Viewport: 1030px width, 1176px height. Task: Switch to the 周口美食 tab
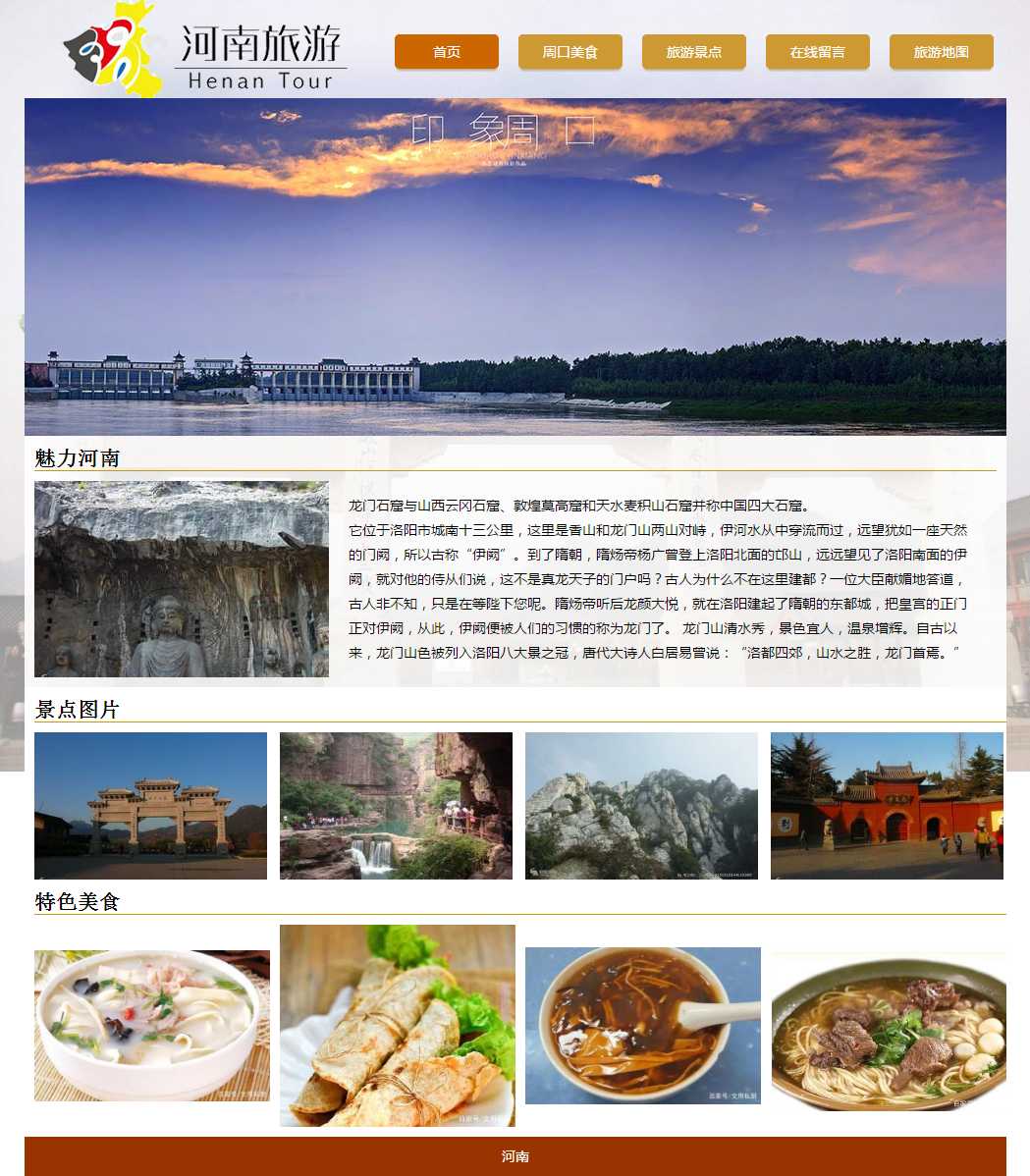[570, 52]
